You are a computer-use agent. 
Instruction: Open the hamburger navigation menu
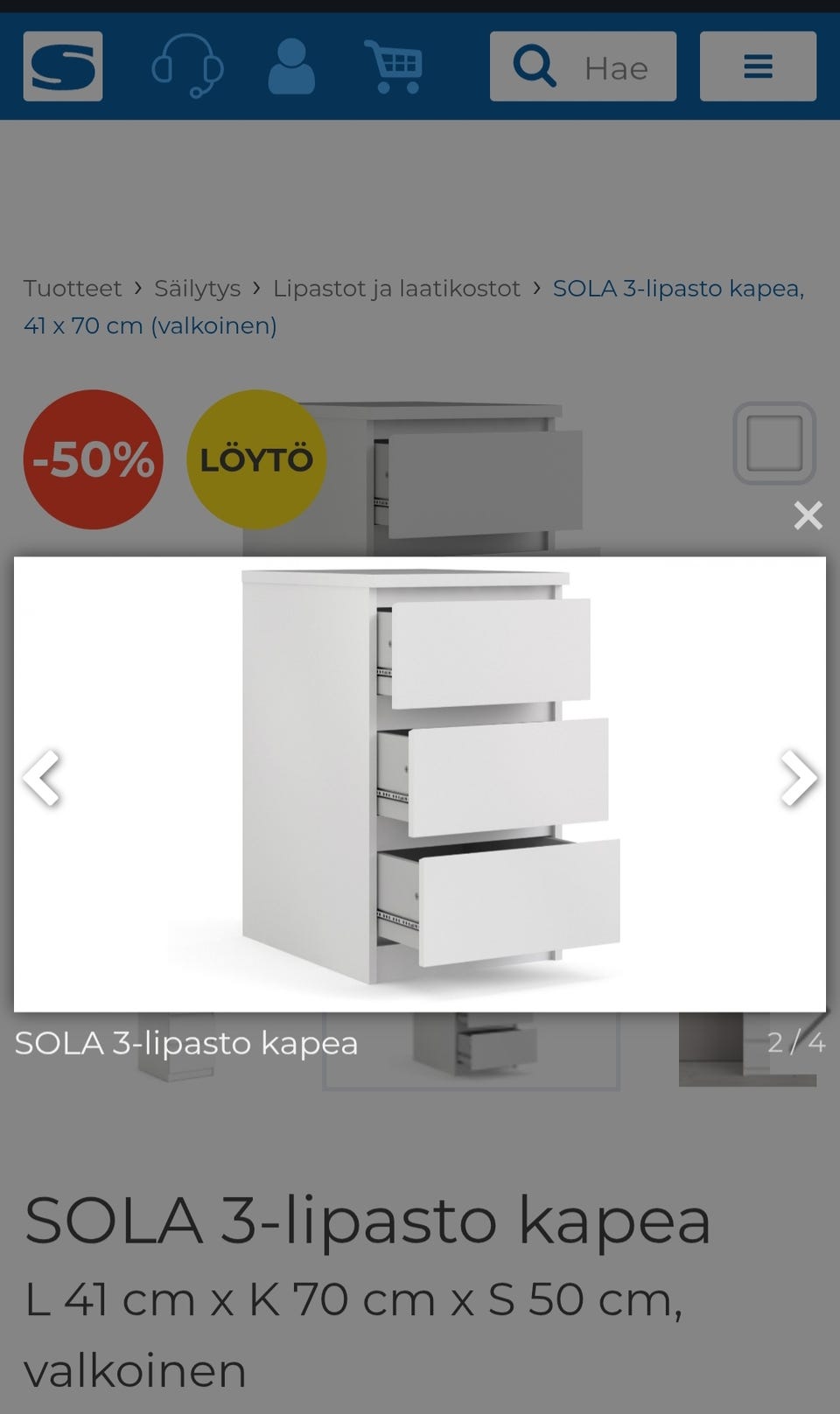758,66
